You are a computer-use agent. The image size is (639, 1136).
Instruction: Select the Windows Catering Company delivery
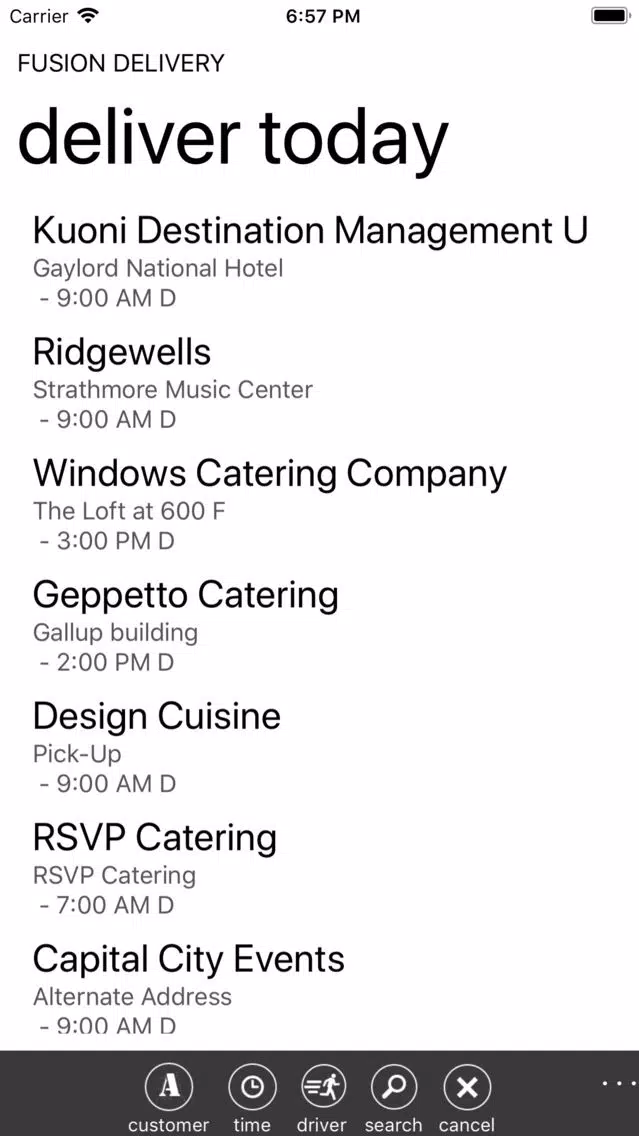[320, 505]
